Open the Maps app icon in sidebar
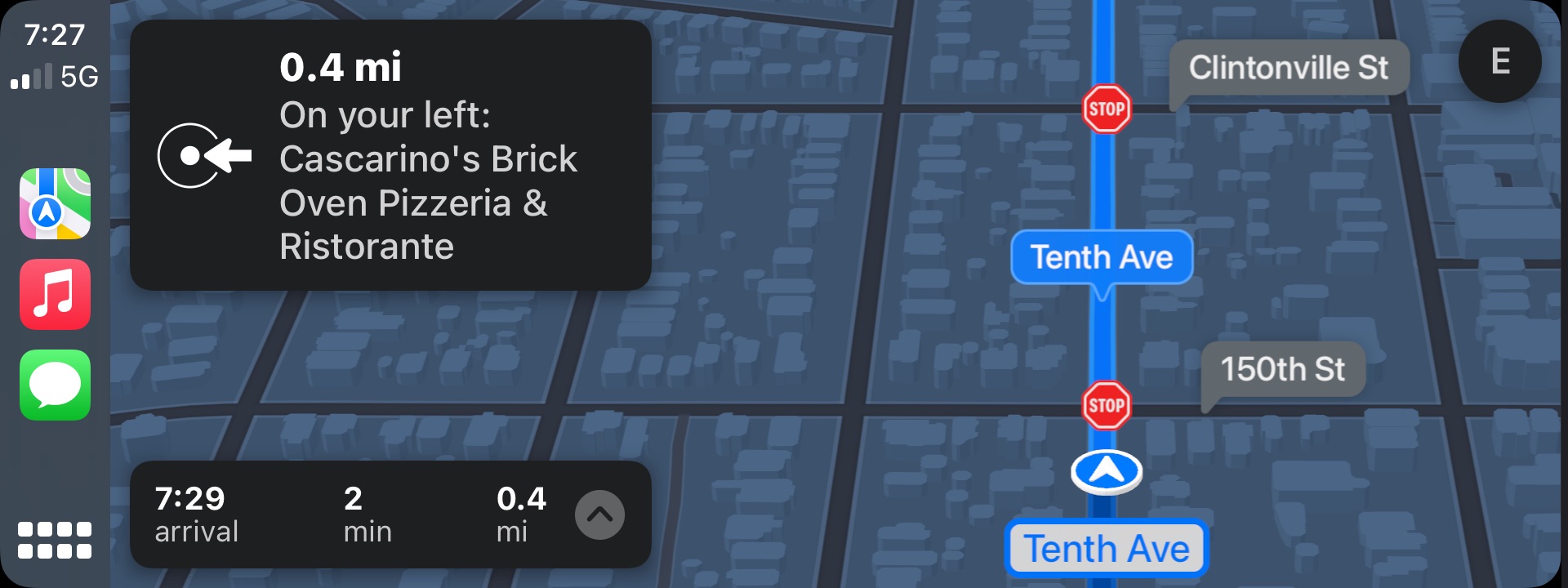 click(x=55, y=204)
